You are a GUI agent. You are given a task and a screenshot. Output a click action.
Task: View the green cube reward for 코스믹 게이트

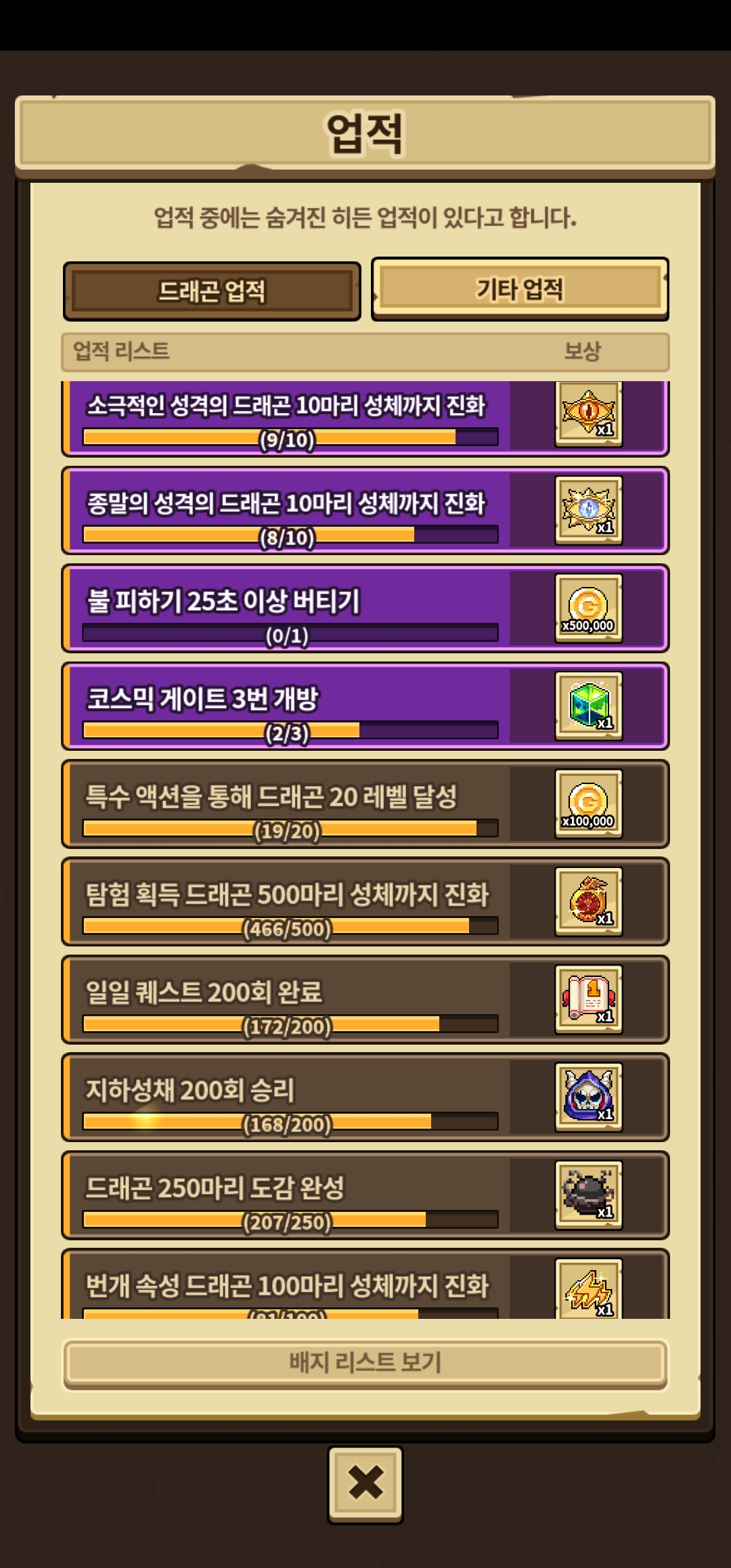point(588,706)
